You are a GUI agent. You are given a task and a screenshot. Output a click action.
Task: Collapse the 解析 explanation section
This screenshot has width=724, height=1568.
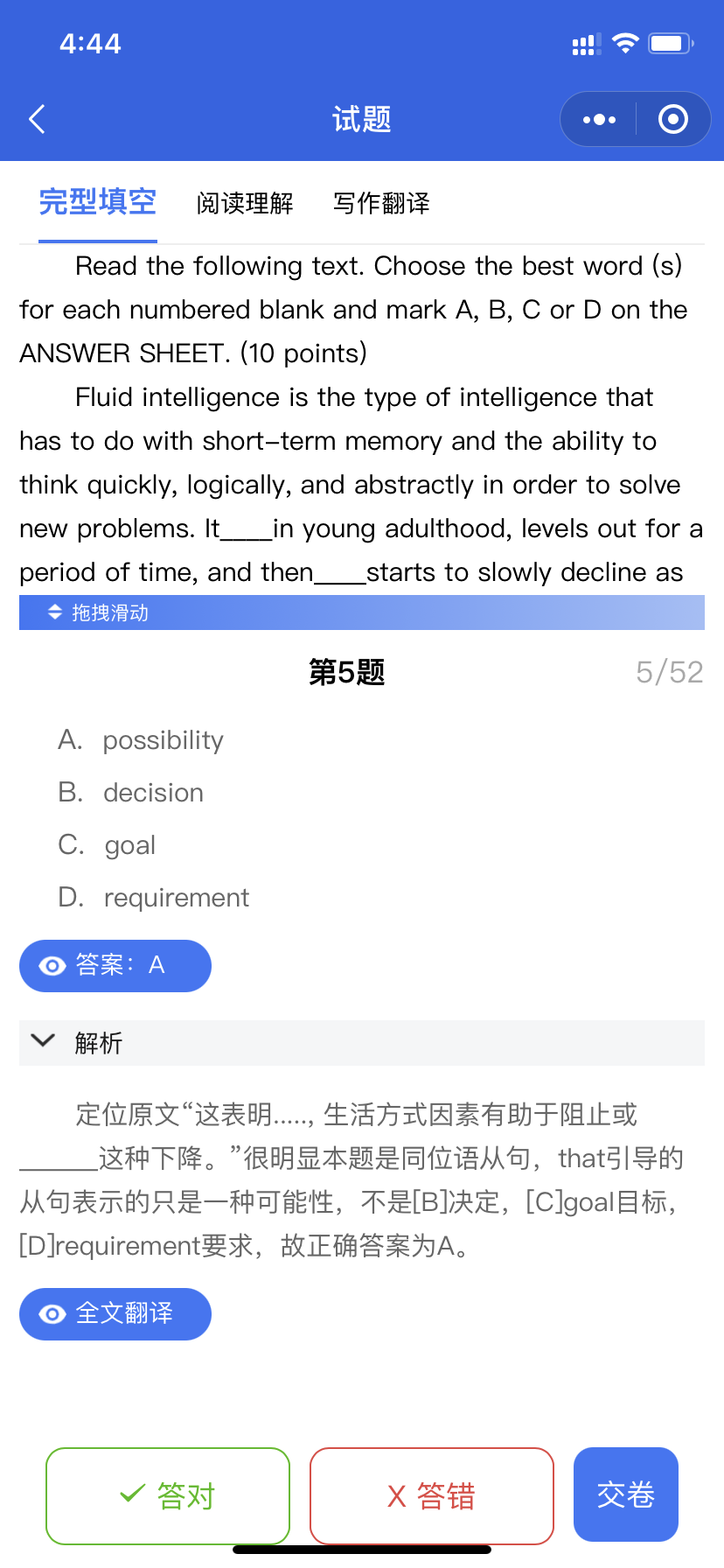click(x=42, y=1042)
